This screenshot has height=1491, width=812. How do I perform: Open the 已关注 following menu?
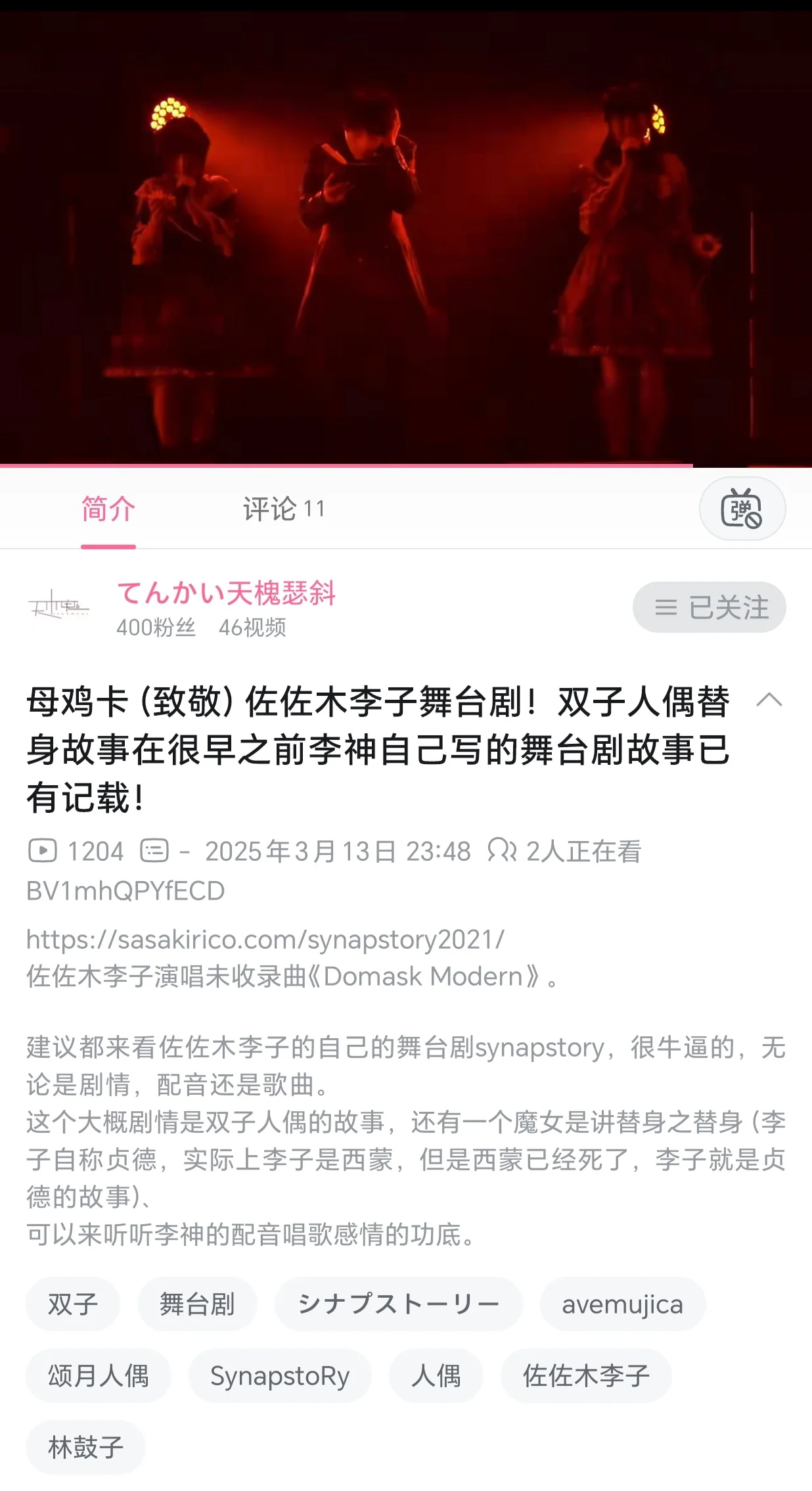tap(709, 607)
